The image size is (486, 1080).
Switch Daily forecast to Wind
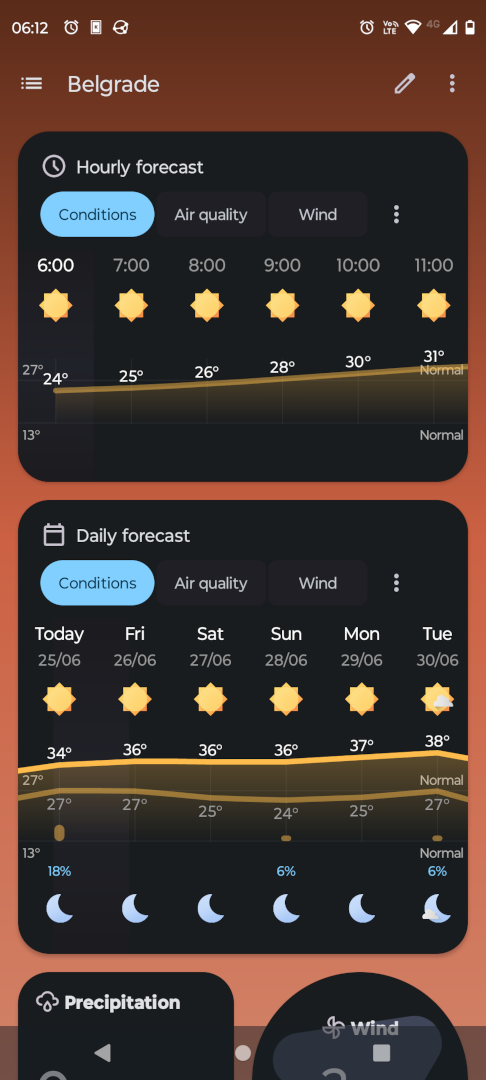[x=318, y=583]
